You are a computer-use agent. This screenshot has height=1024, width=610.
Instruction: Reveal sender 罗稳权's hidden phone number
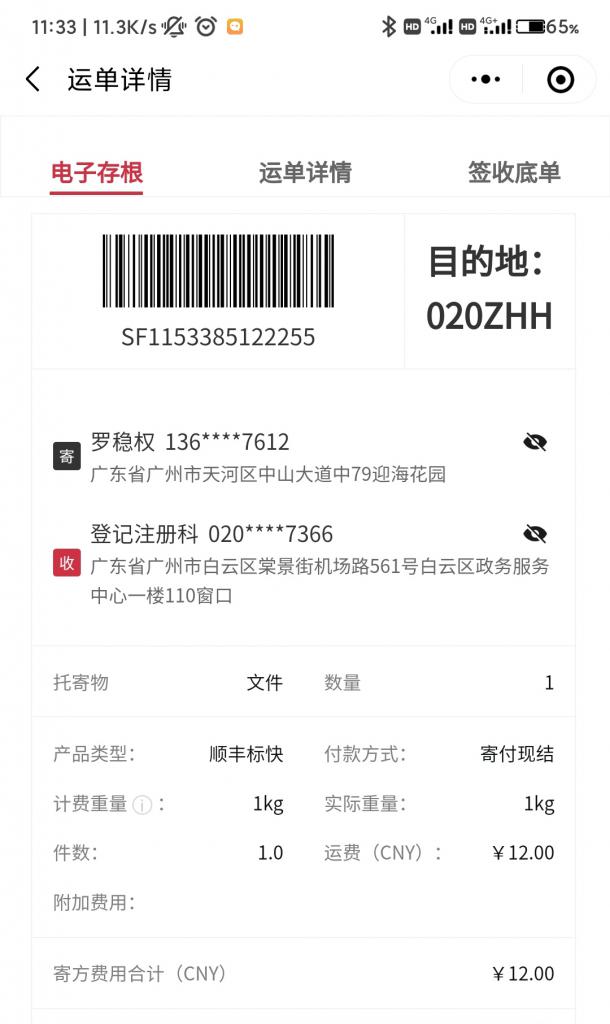[535, 443]
